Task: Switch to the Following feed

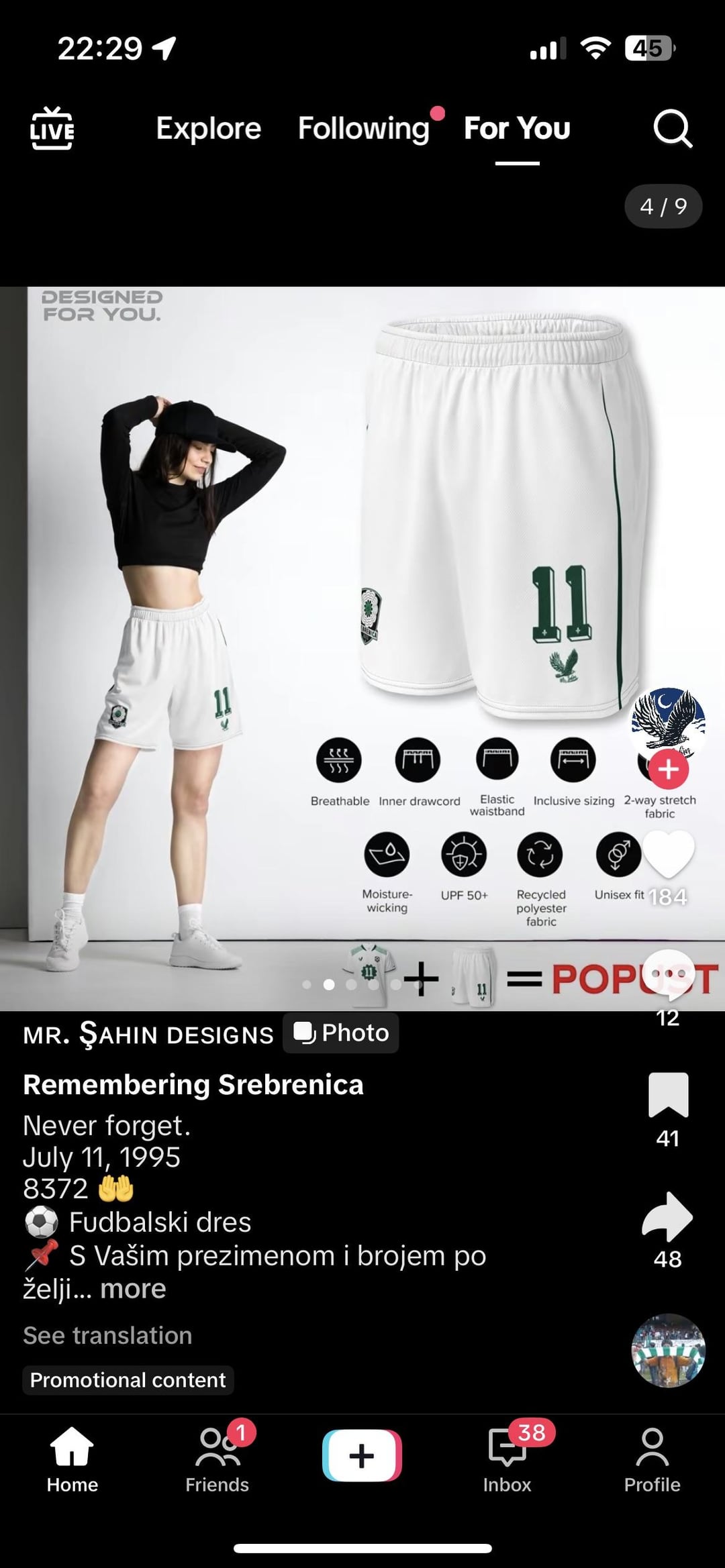Action: pos(363,128)
